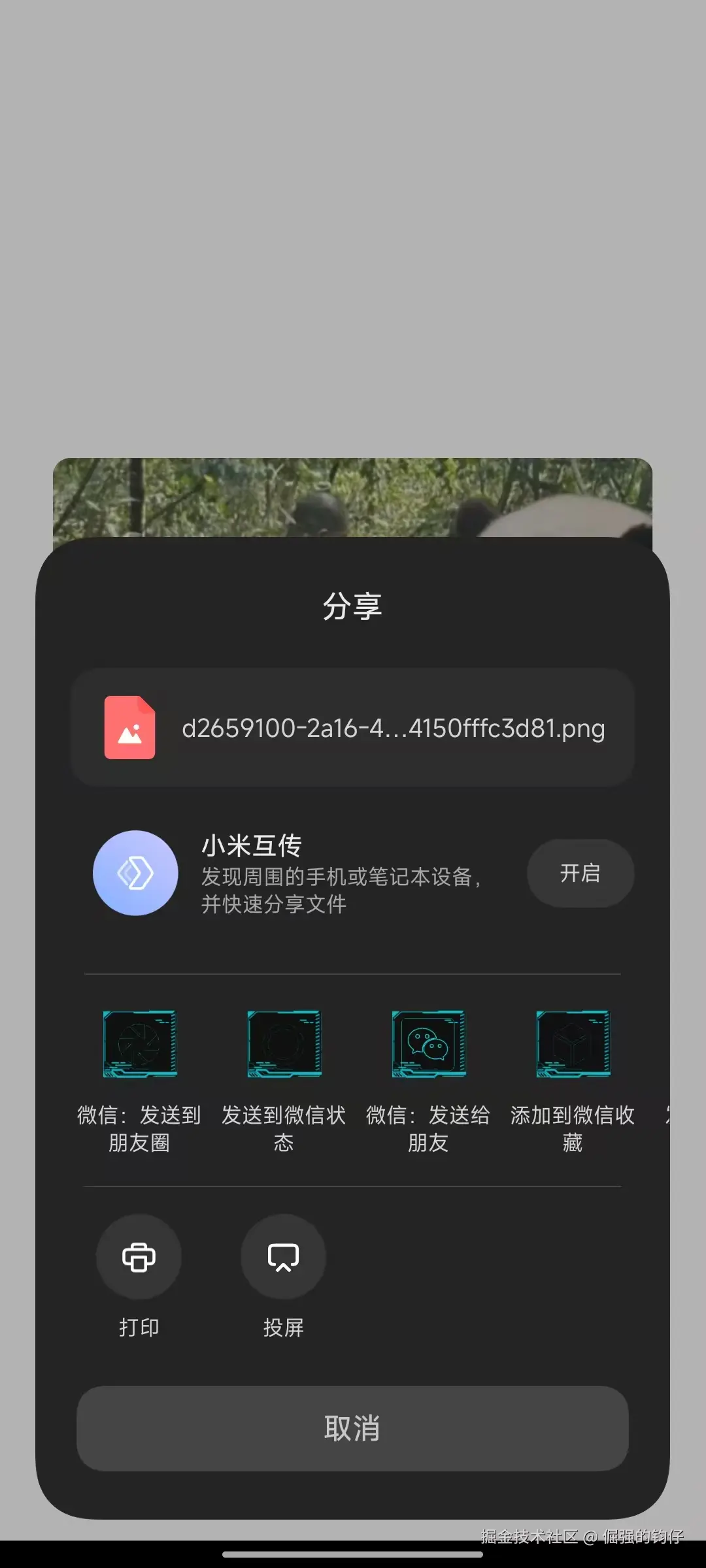Screen dimensions: 706x1568
Task: Tap the 小米互传 circular icon
Action: point(135,873)
